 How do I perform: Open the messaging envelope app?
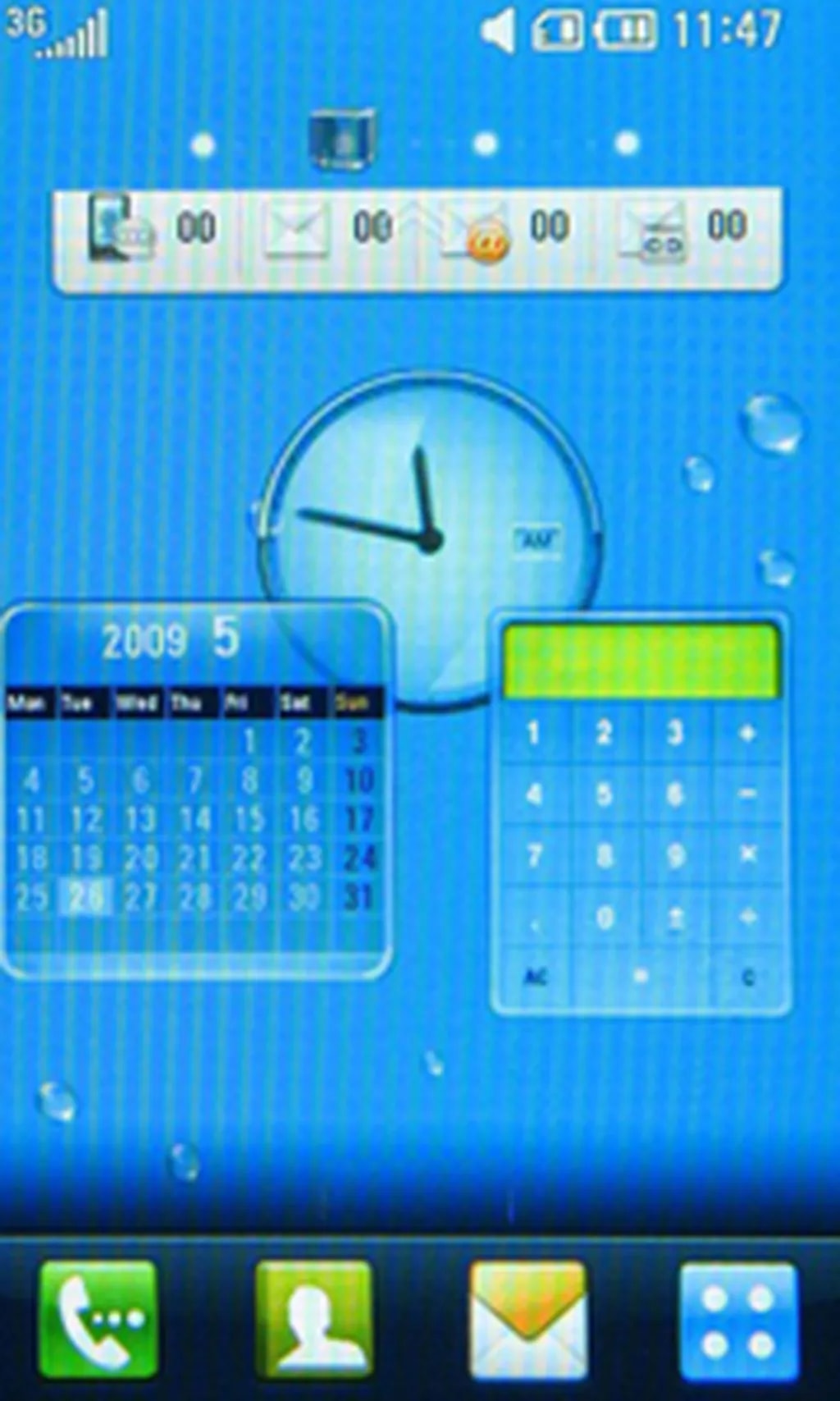tap(528, 1321)
